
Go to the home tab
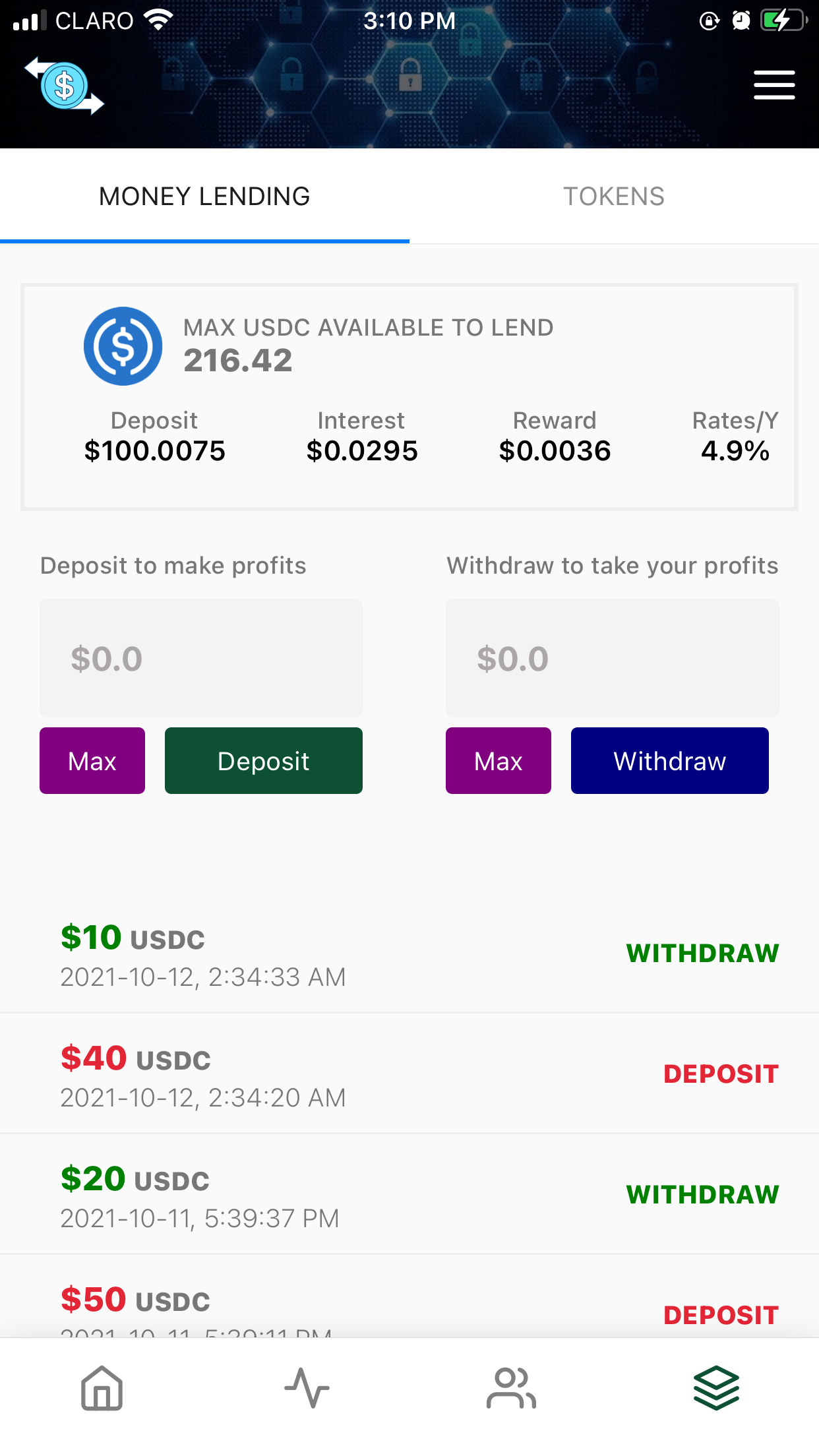tap(102, 1388)
